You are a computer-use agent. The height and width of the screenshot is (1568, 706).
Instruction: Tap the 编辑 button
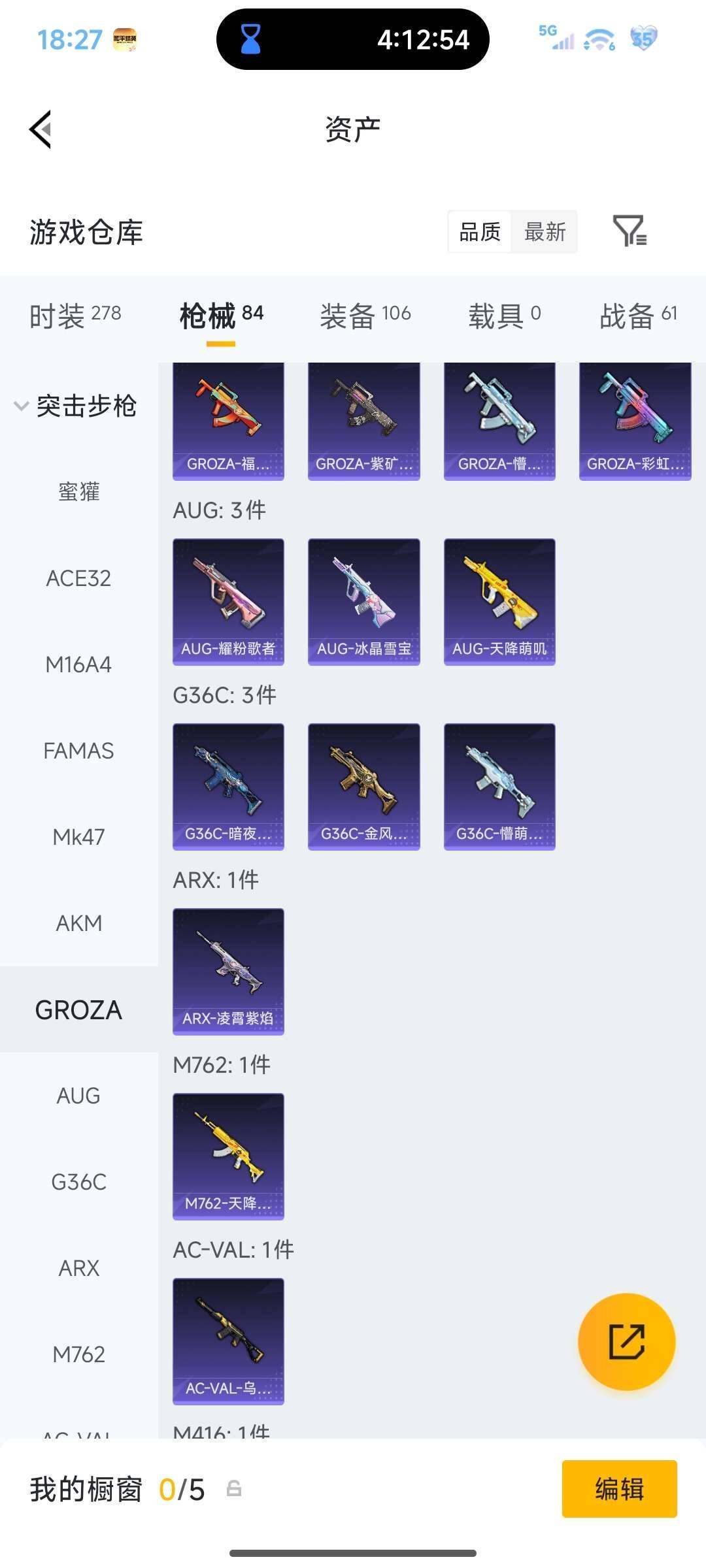pos(619,1489)
